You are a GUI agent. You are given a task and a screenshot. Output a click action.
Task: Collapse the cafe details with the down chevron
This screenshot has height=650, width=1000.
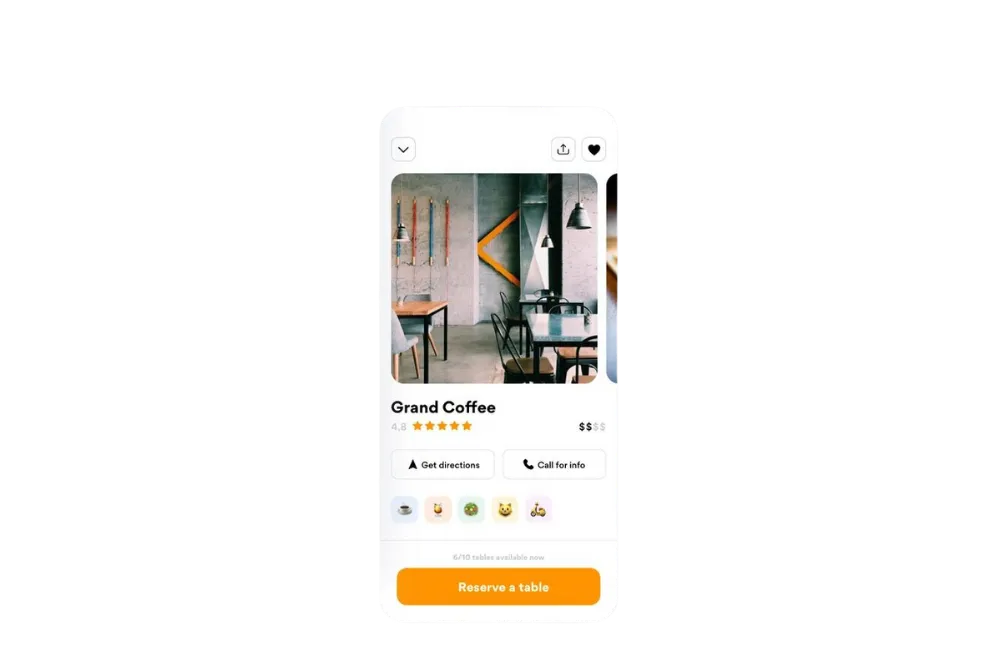click(403, 150)
